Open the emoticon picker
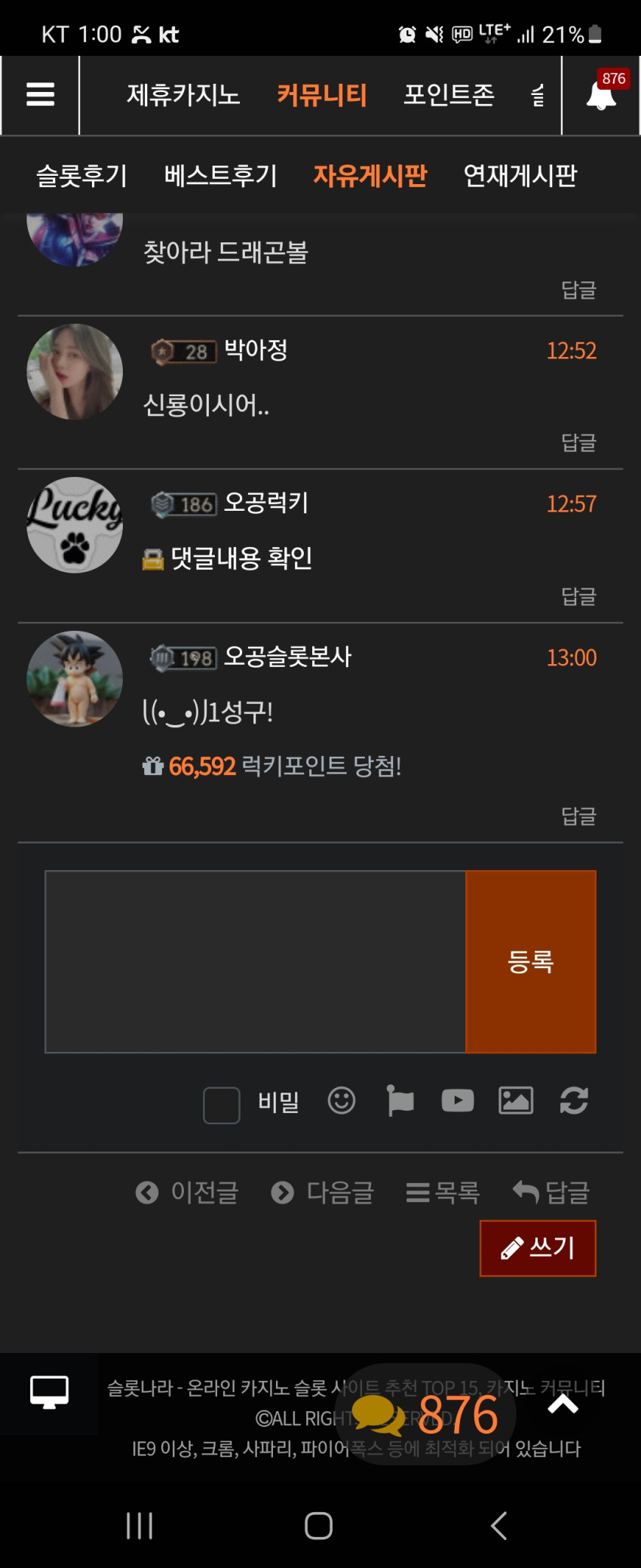 coord(342,1100)
